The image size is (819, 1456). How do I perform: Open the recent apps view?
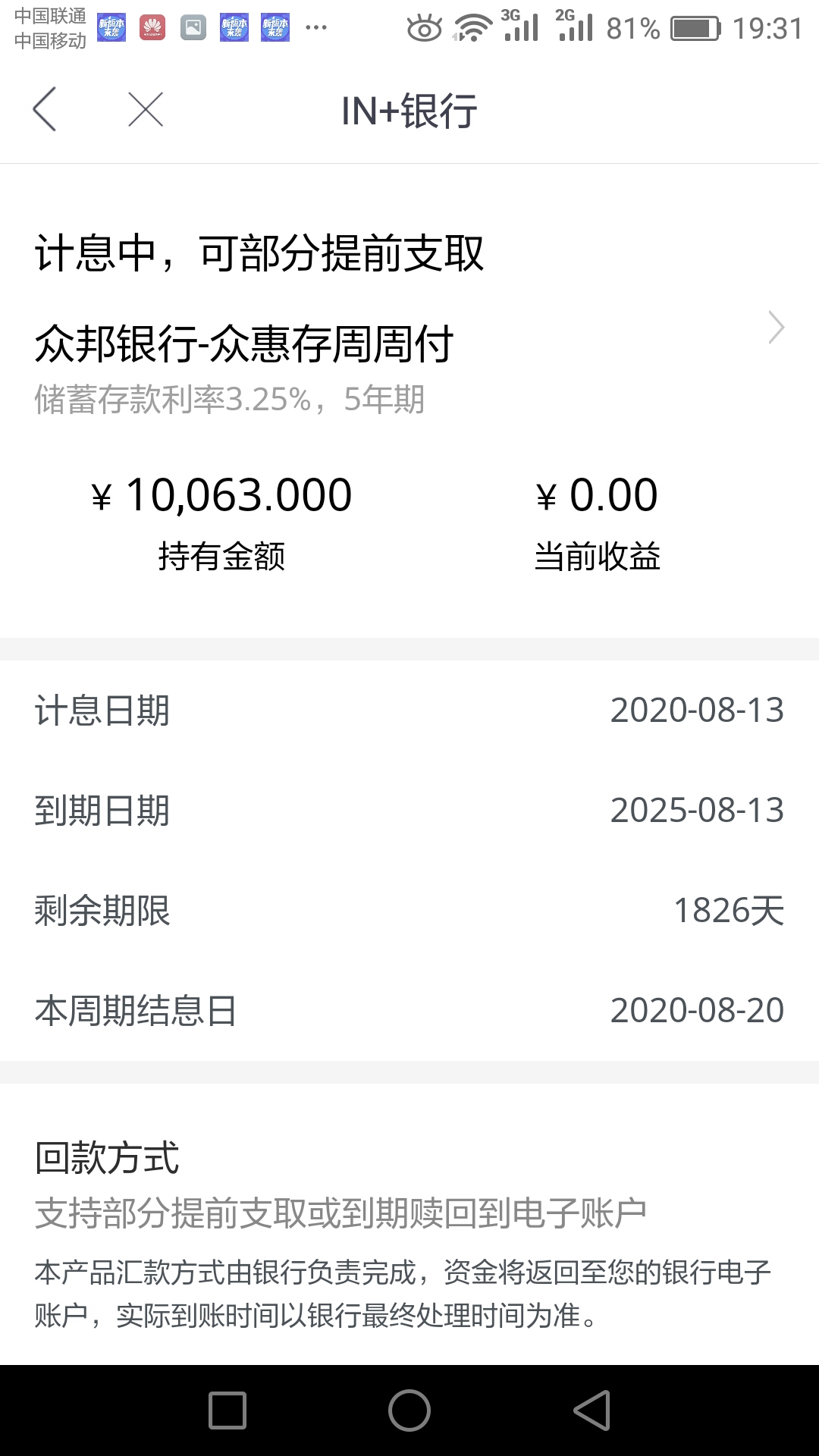click(x=227, y=1410)
